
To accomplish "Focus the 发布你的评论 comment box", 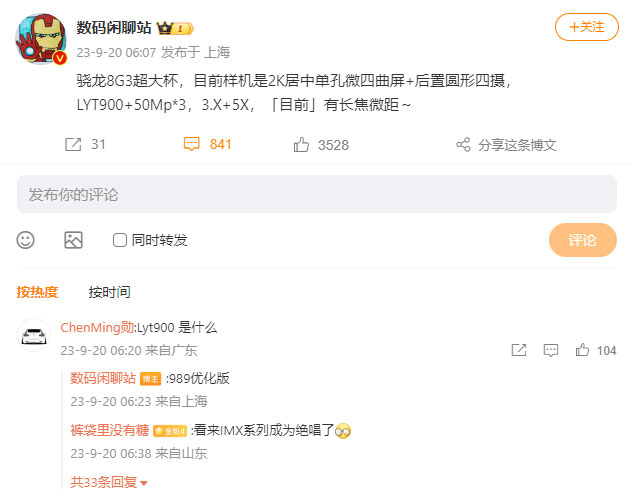I will pyautogui.click(x=316, y=194).
